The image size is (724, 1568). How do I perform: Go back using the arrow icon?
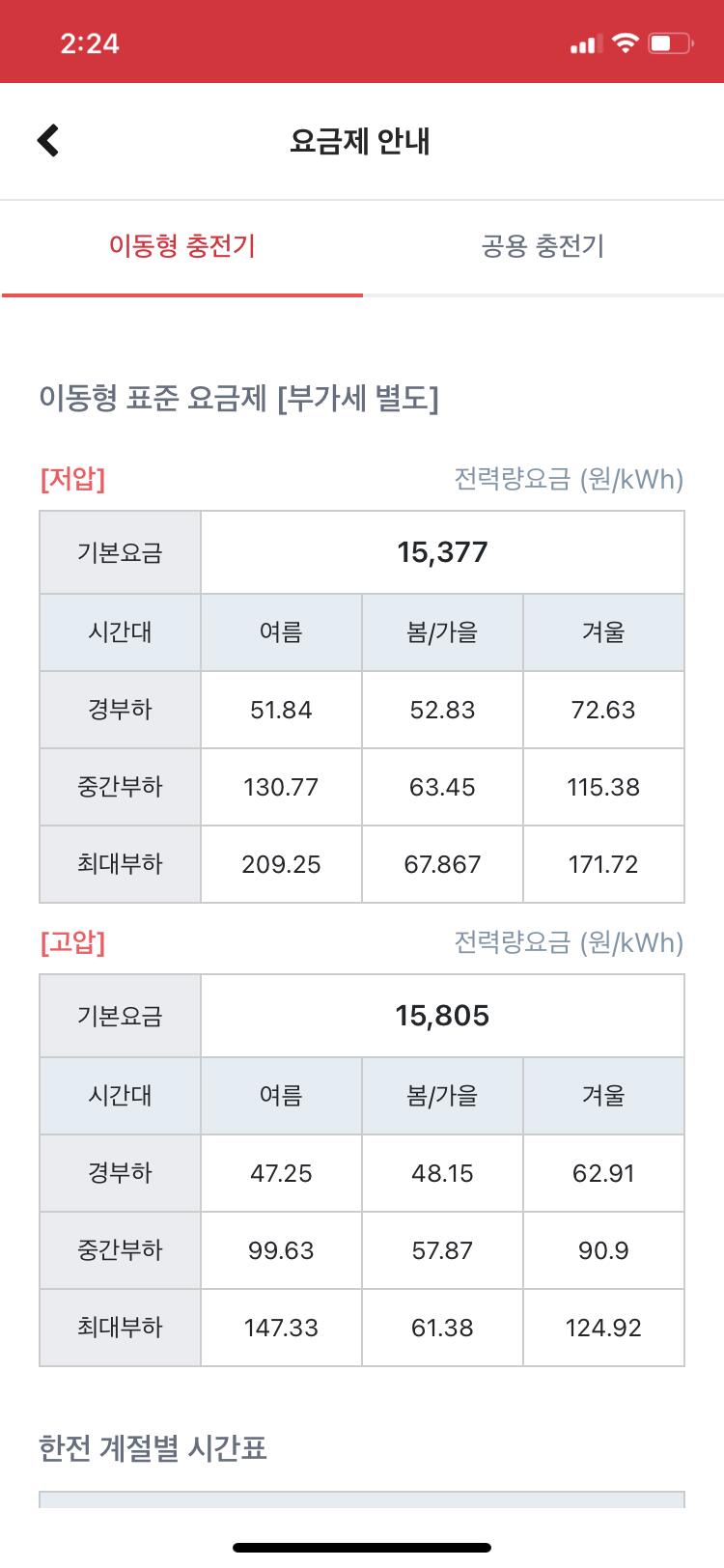coord(48,141)
